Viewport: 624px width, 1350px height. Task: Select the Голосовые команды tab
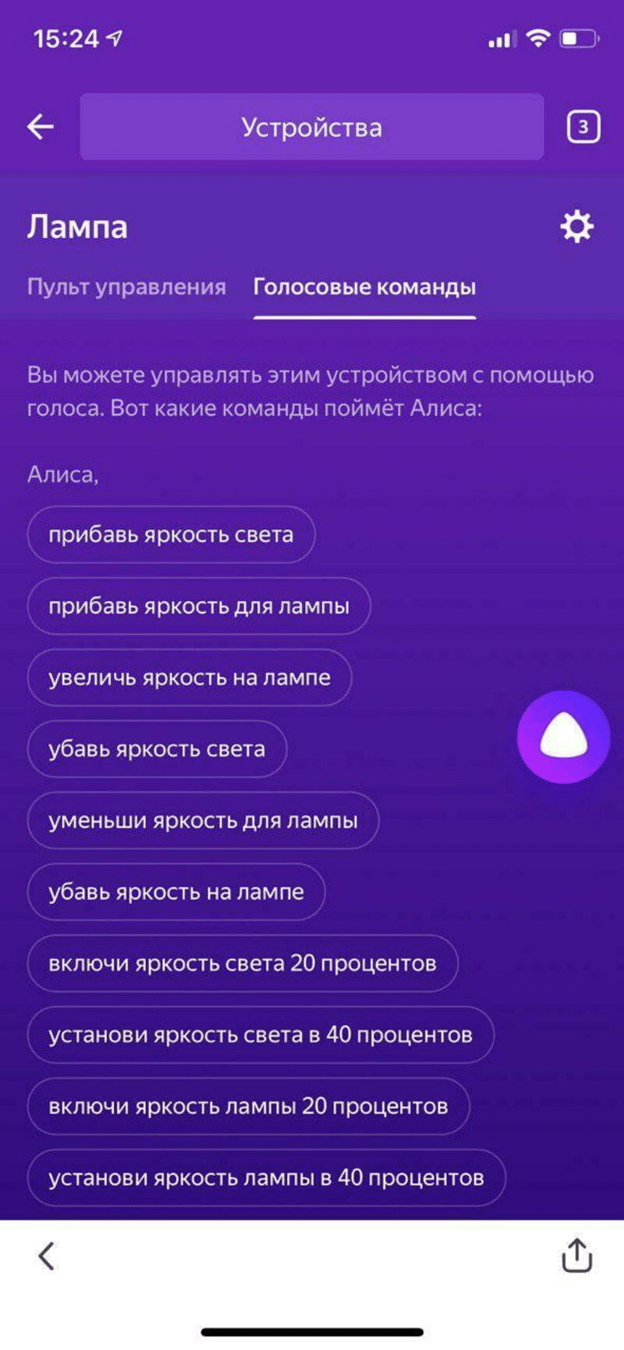click(x=364, y=288)
